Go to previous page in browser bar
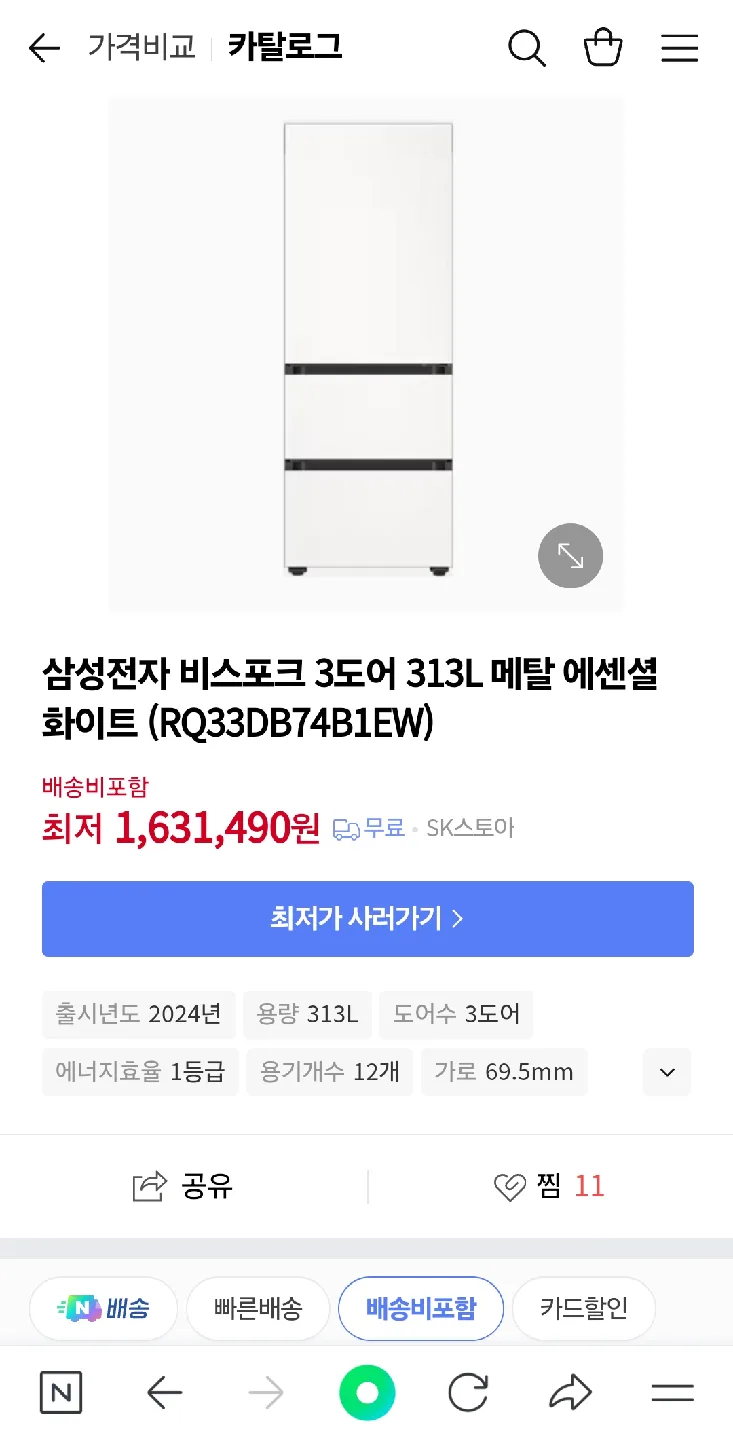Screen dimensions: 733x1440 (x=164, y=1392)
